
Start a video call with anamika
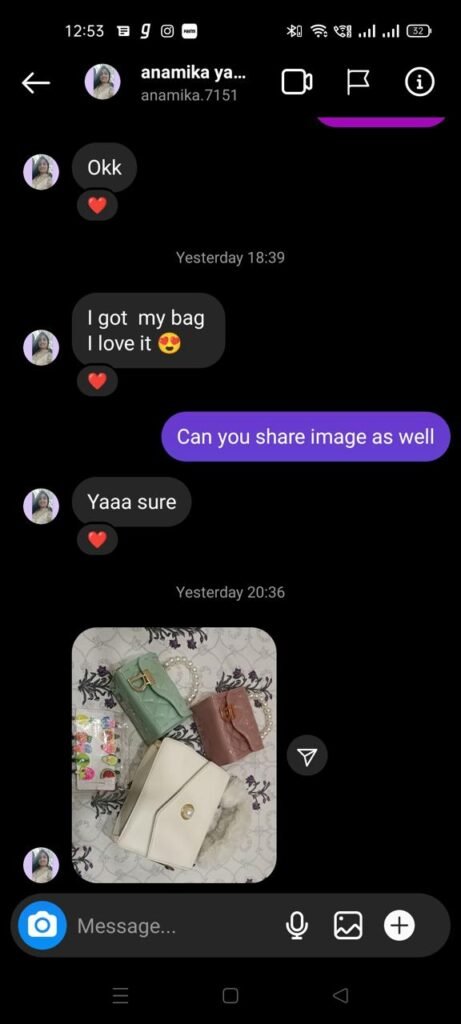click(x=296, y=82)
